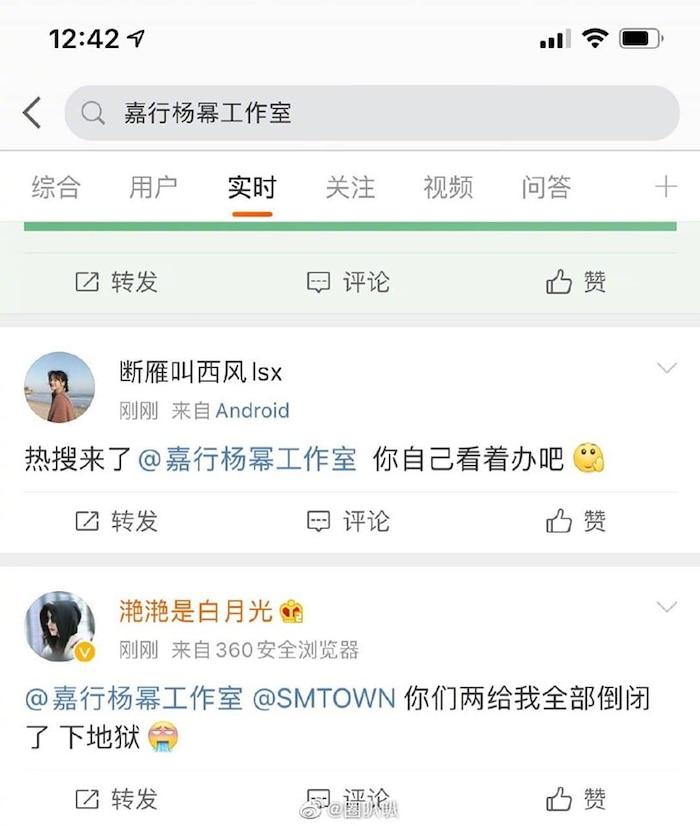Tap the plus icon beside the tabs
Viewport: 700px width, 826px height.
coord(665,187)
